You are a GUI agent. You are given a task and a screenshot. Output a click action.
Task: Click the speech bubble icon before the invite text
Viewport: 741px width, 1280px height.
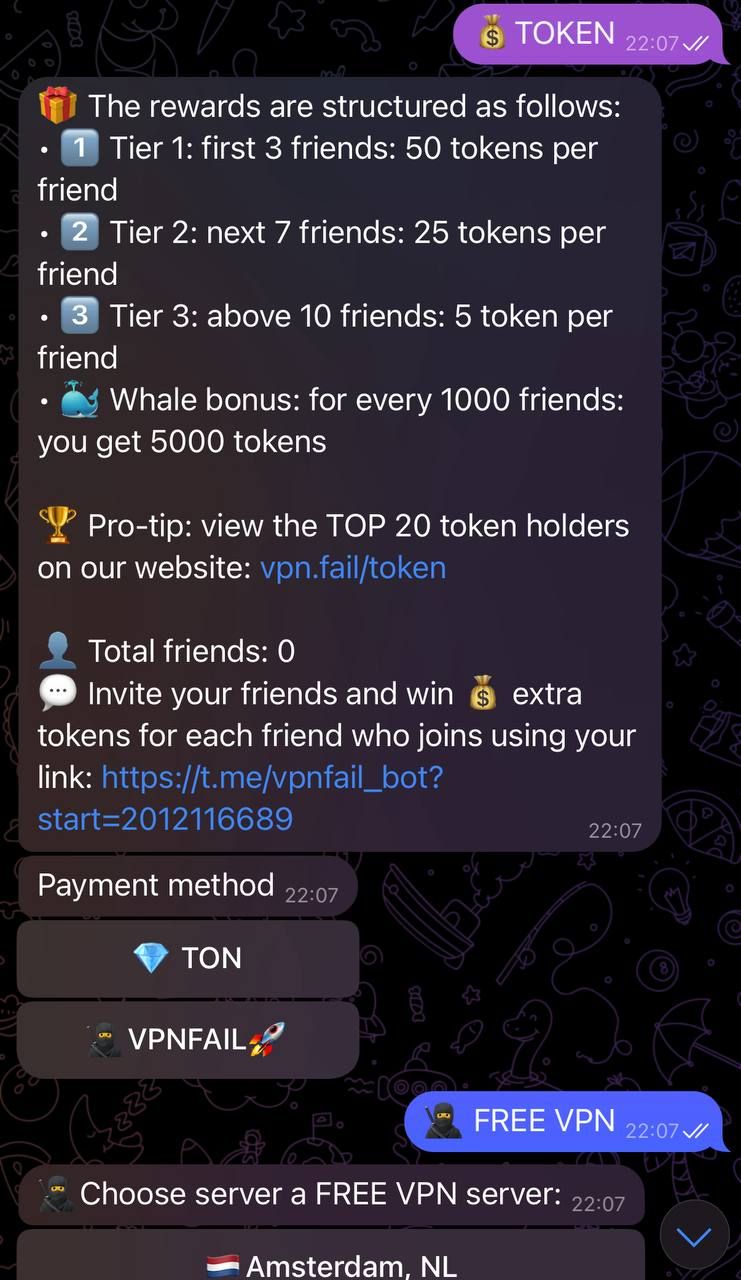[58, 691]
